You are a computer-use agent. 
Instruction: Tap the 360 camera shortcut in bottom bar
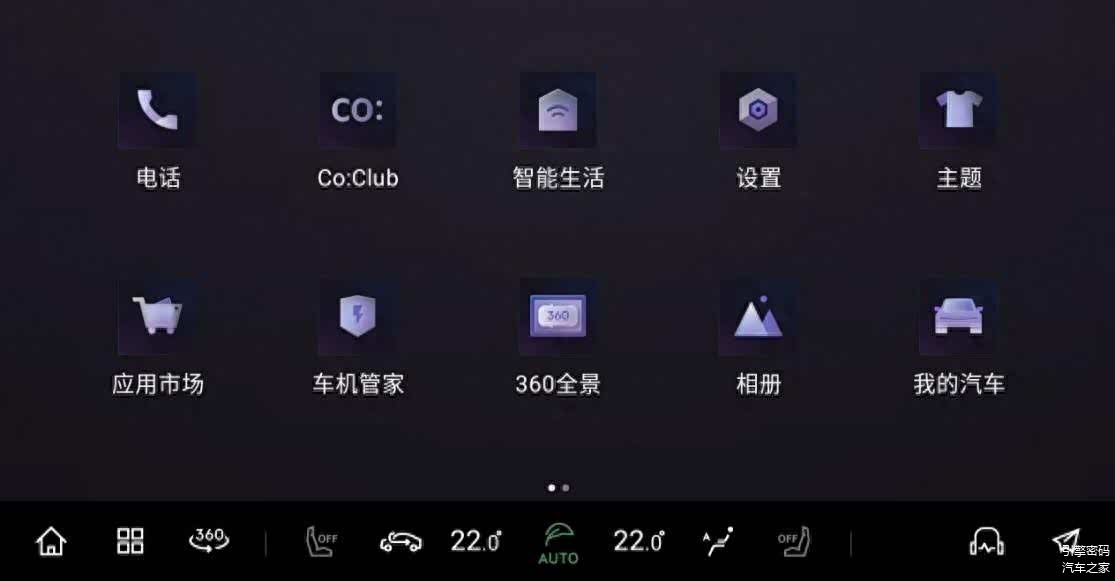click(x=209, y=540)
